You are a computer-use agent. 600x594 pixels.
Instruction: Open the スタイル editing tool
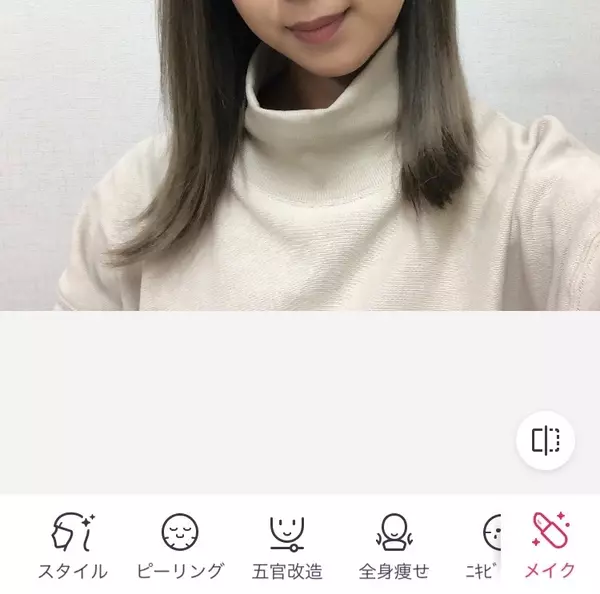[72, 546]
